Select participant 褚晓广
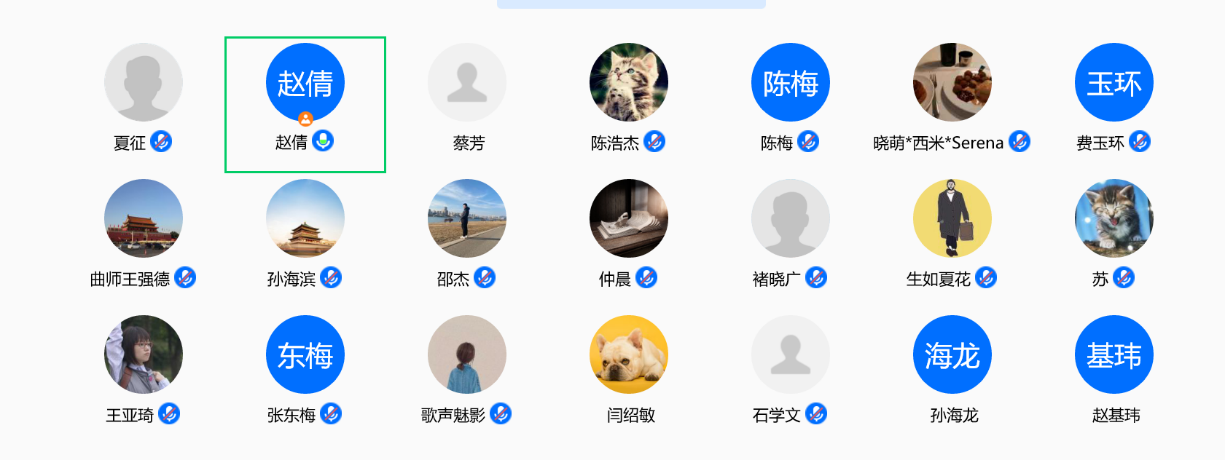 [791, 219]
